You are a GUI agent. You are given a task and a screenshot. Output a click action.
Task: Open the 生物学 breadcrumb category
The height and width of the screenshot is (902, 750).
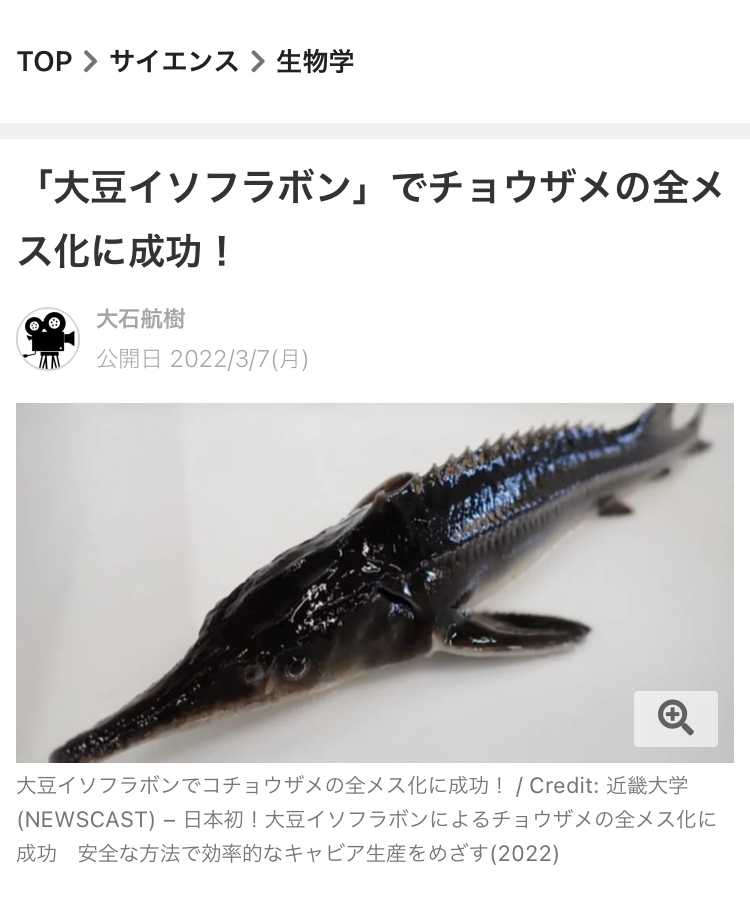[314, 62]
